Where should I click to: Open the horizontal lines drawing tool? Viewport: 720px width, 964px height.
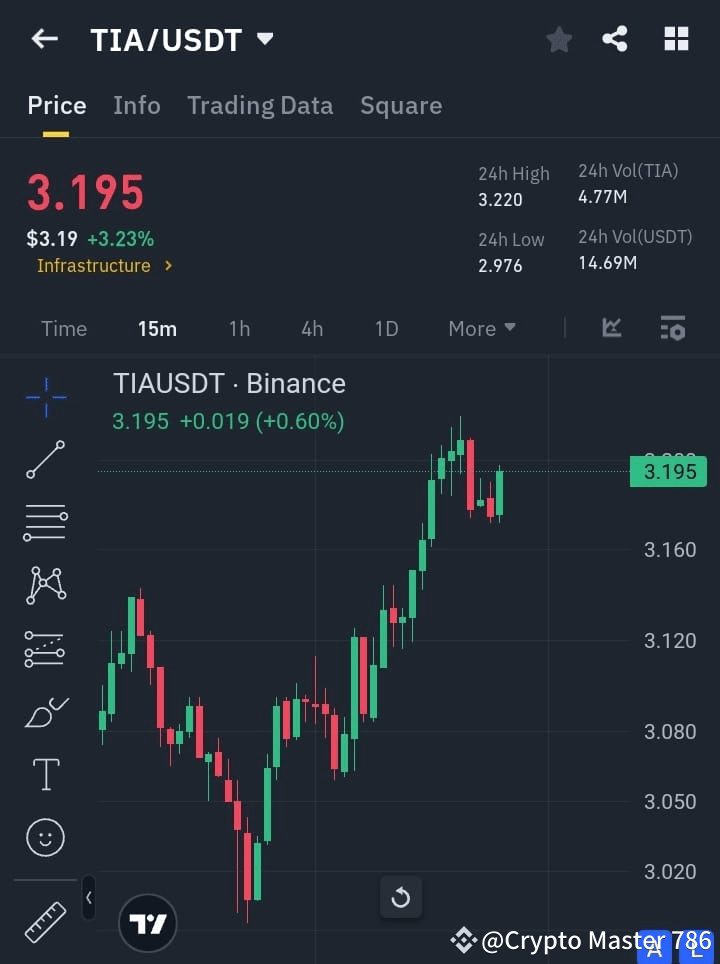[x=45, y=523]
